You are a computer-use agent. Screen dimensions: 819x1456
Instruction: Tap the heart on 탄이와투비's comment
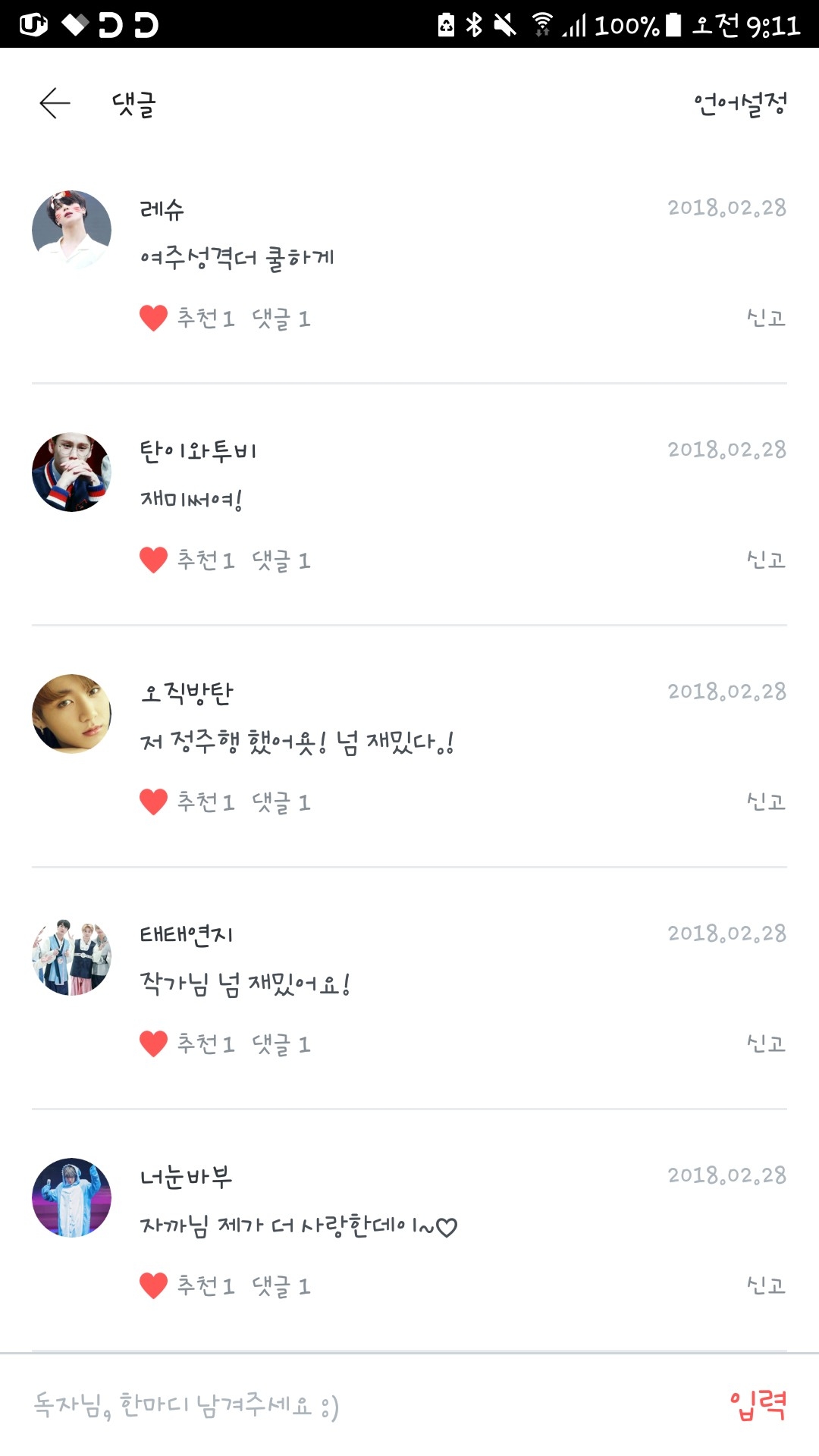[x=153, y=560]
